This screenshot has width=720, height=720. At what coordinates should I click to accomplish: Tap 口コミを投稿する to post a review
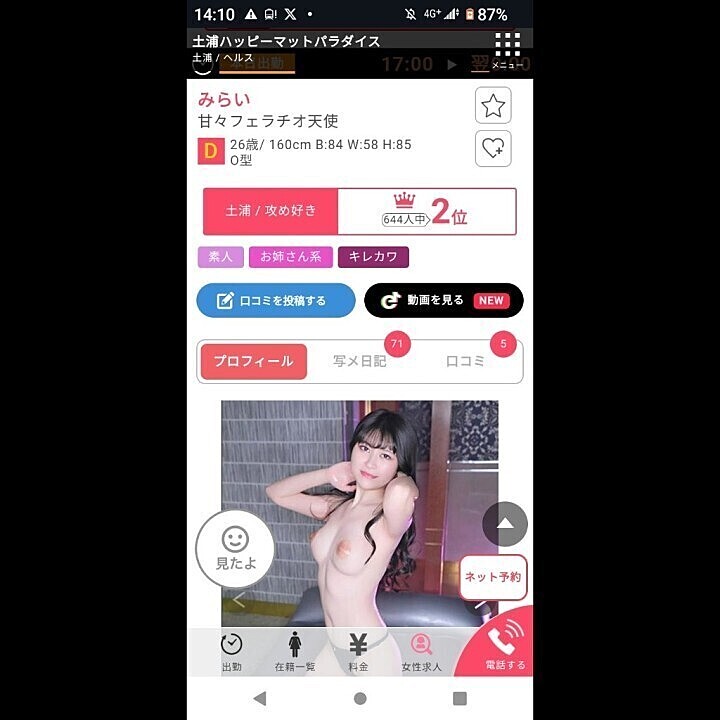point(276,300)
